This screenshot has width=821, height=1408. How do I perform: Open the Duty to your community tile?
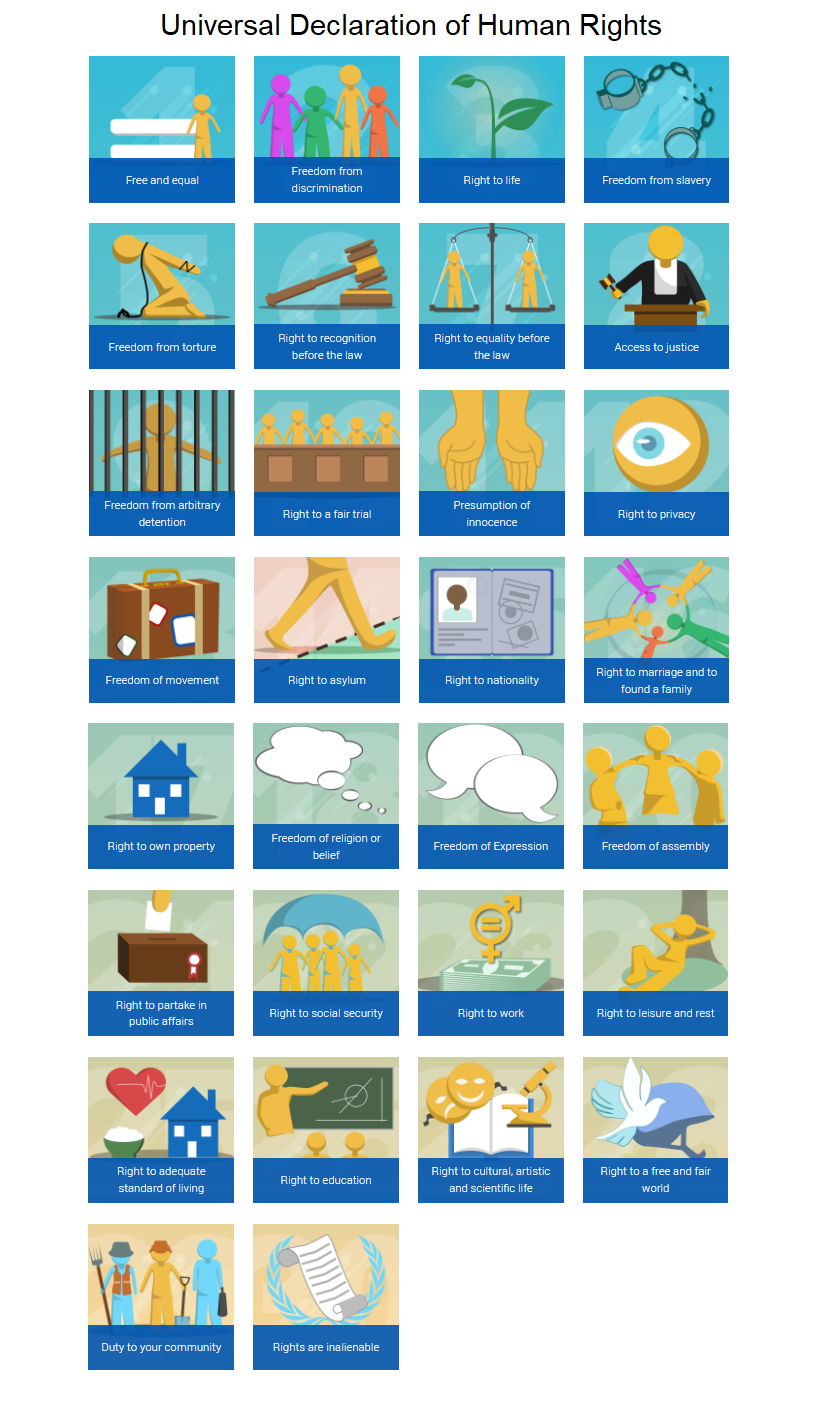pyautogui.click(x=161, y=1297)
